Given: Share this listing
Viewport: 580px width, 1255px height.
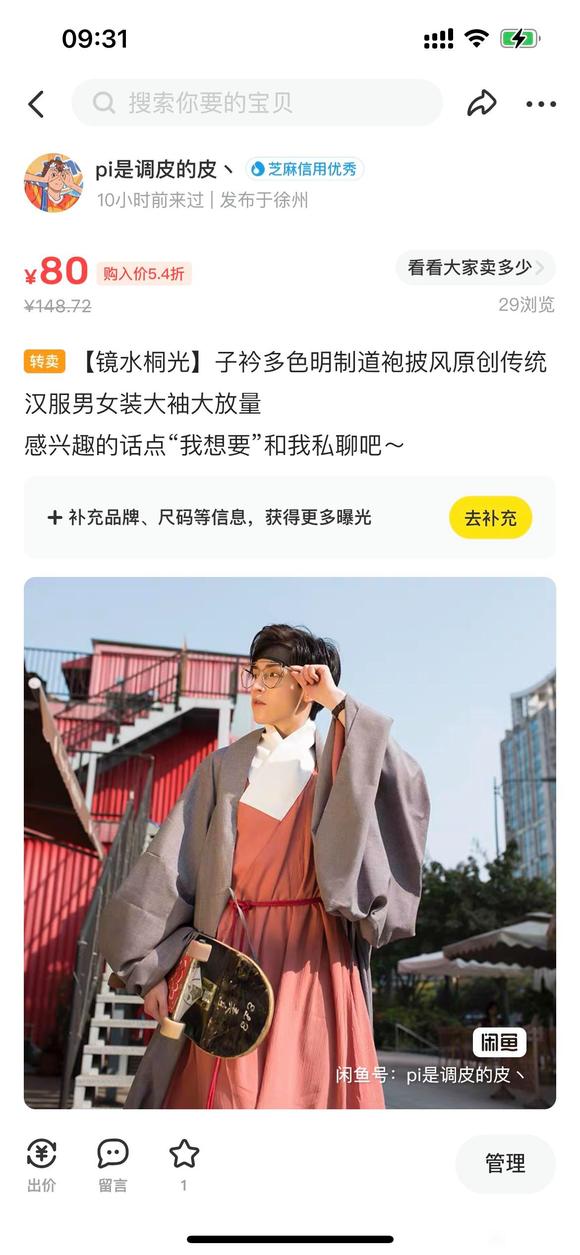Looking at the screenshot, I should pos(482,103).
